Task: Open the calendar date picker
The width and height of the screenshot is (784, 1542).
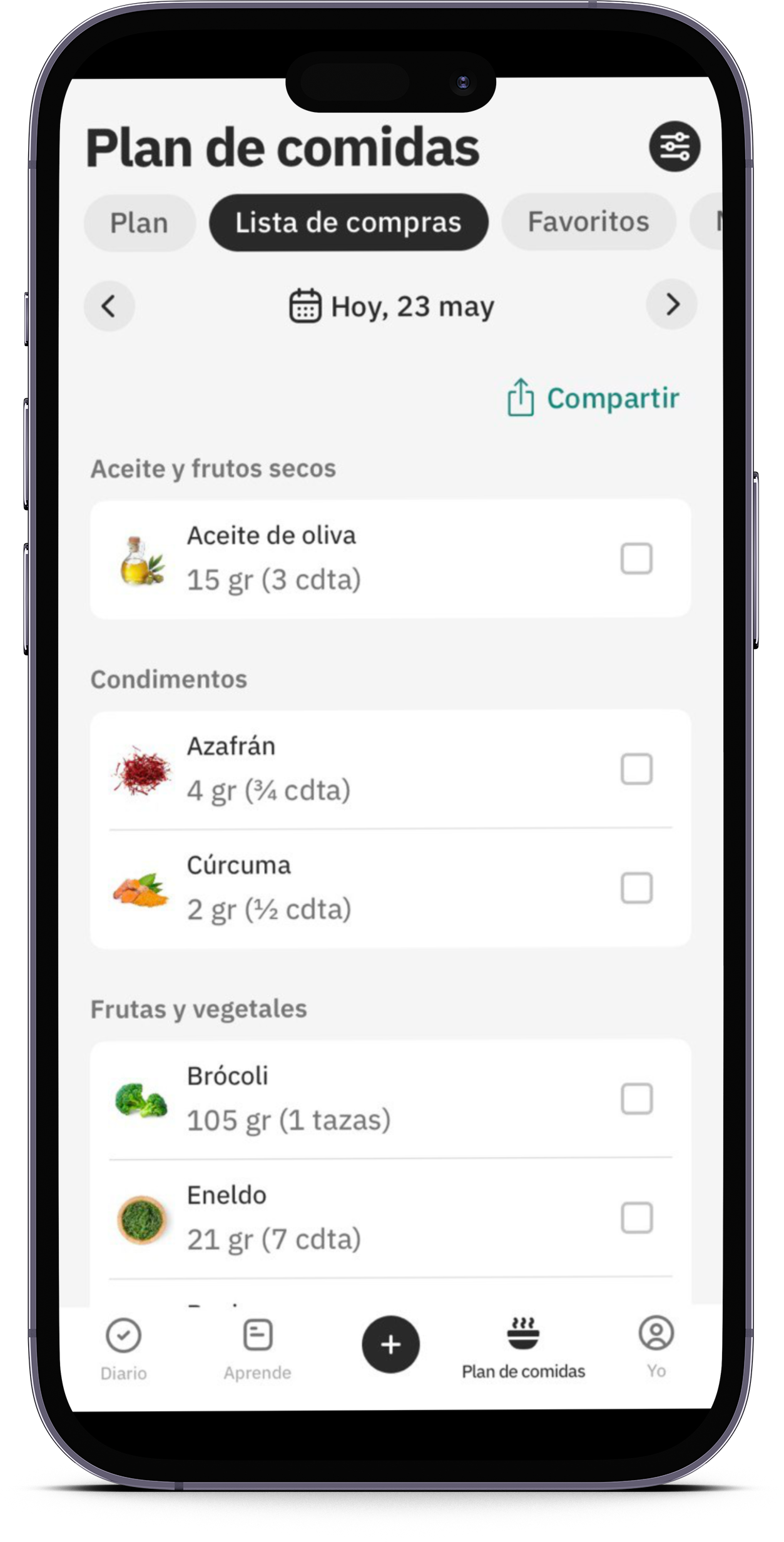Action: click(x=391, y=306)
